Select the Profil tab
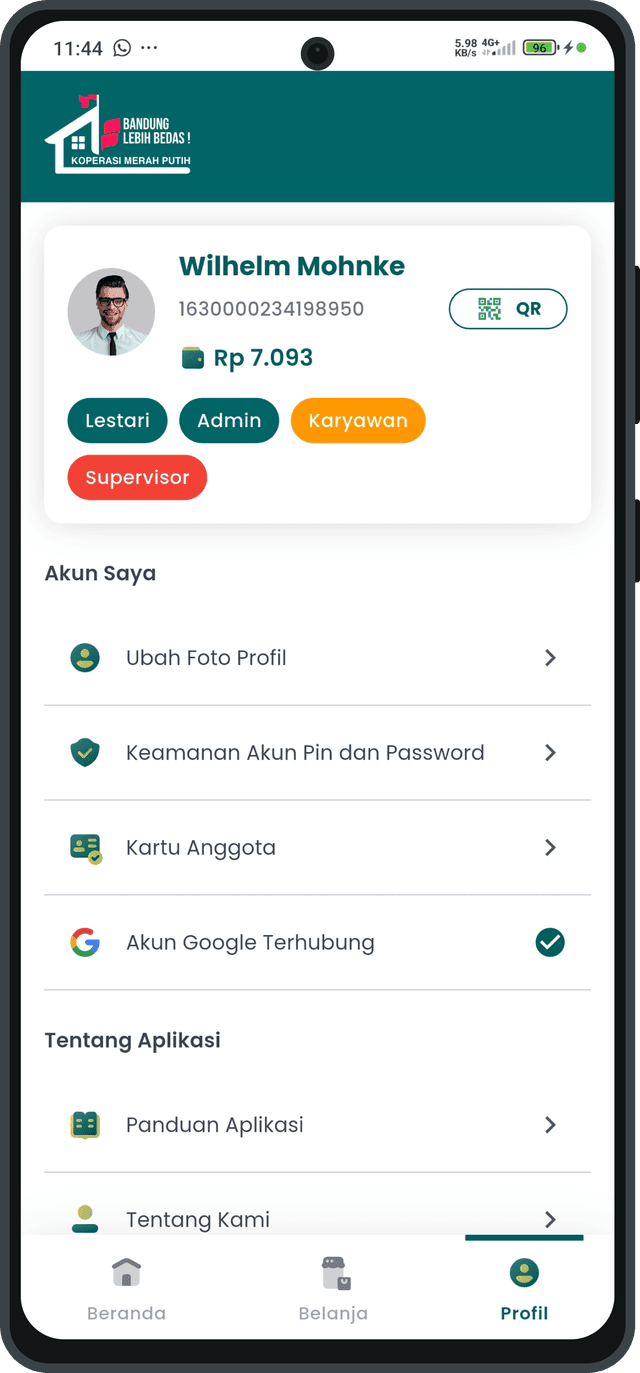 pos(524,1290)
